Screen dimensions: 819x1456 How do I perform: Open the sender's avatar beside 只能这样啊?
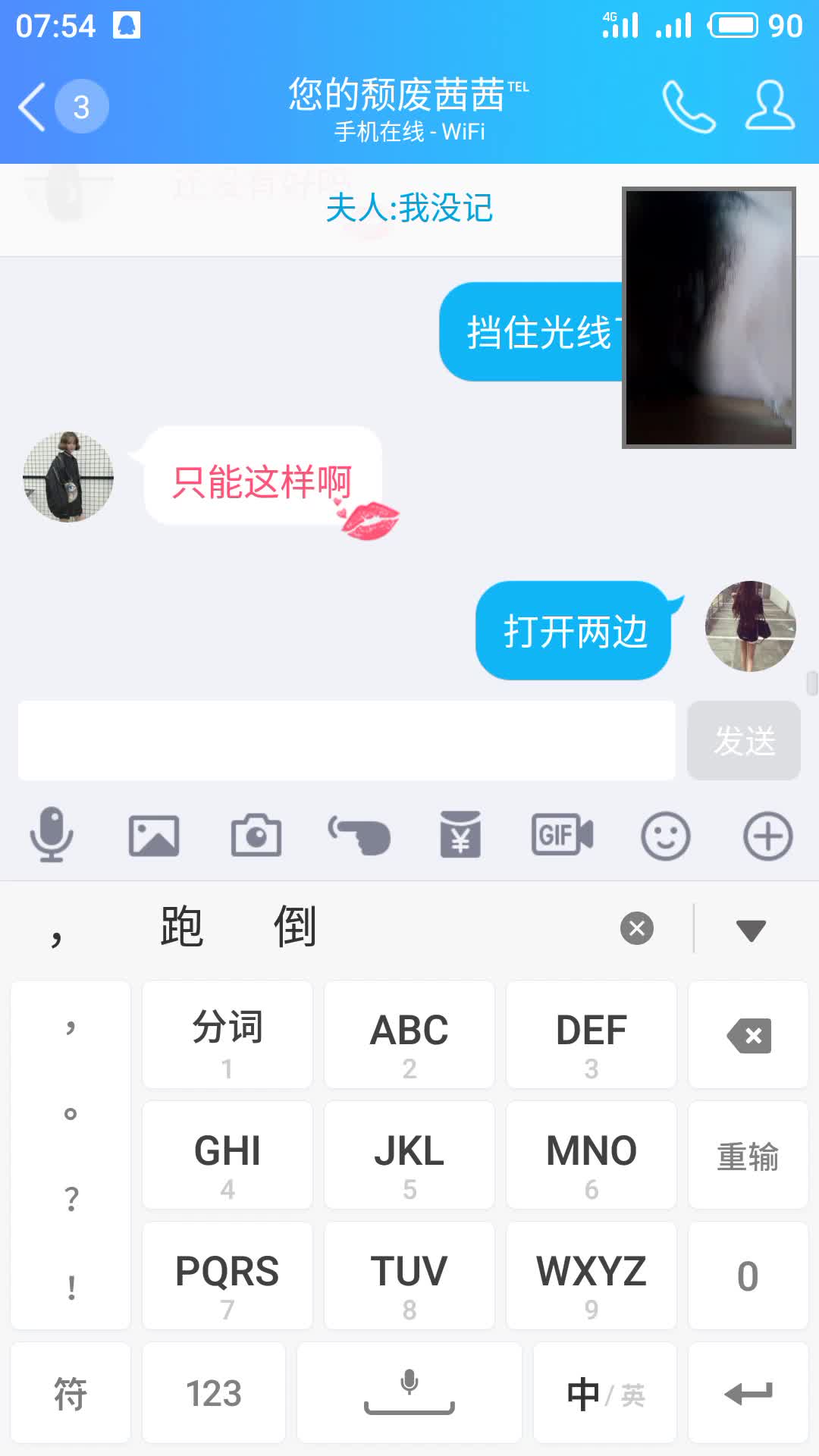pyautogui.click(x=68, y=477)
